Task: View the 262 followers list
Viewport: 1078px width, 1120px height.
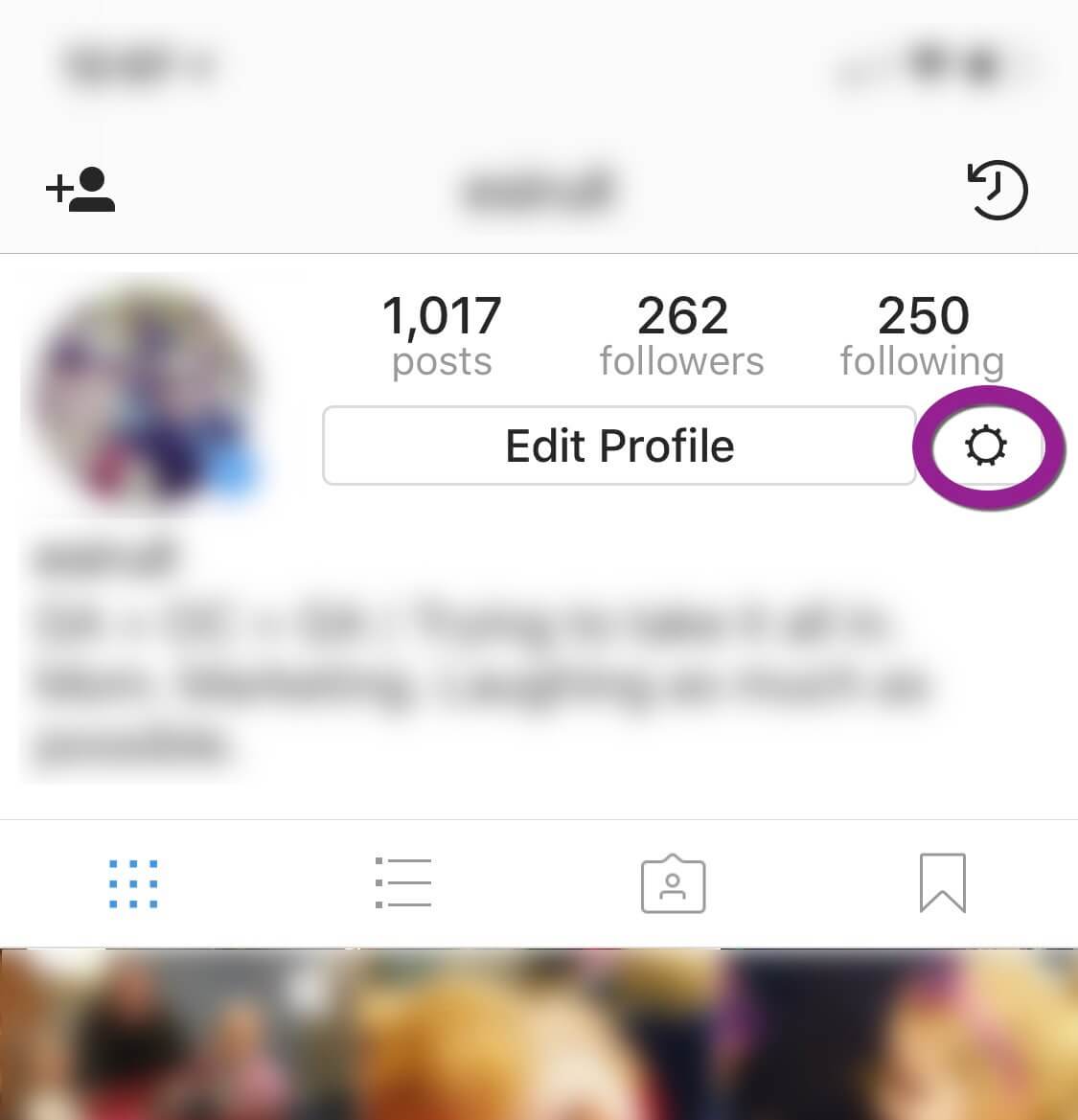Action: coord(681,335)
